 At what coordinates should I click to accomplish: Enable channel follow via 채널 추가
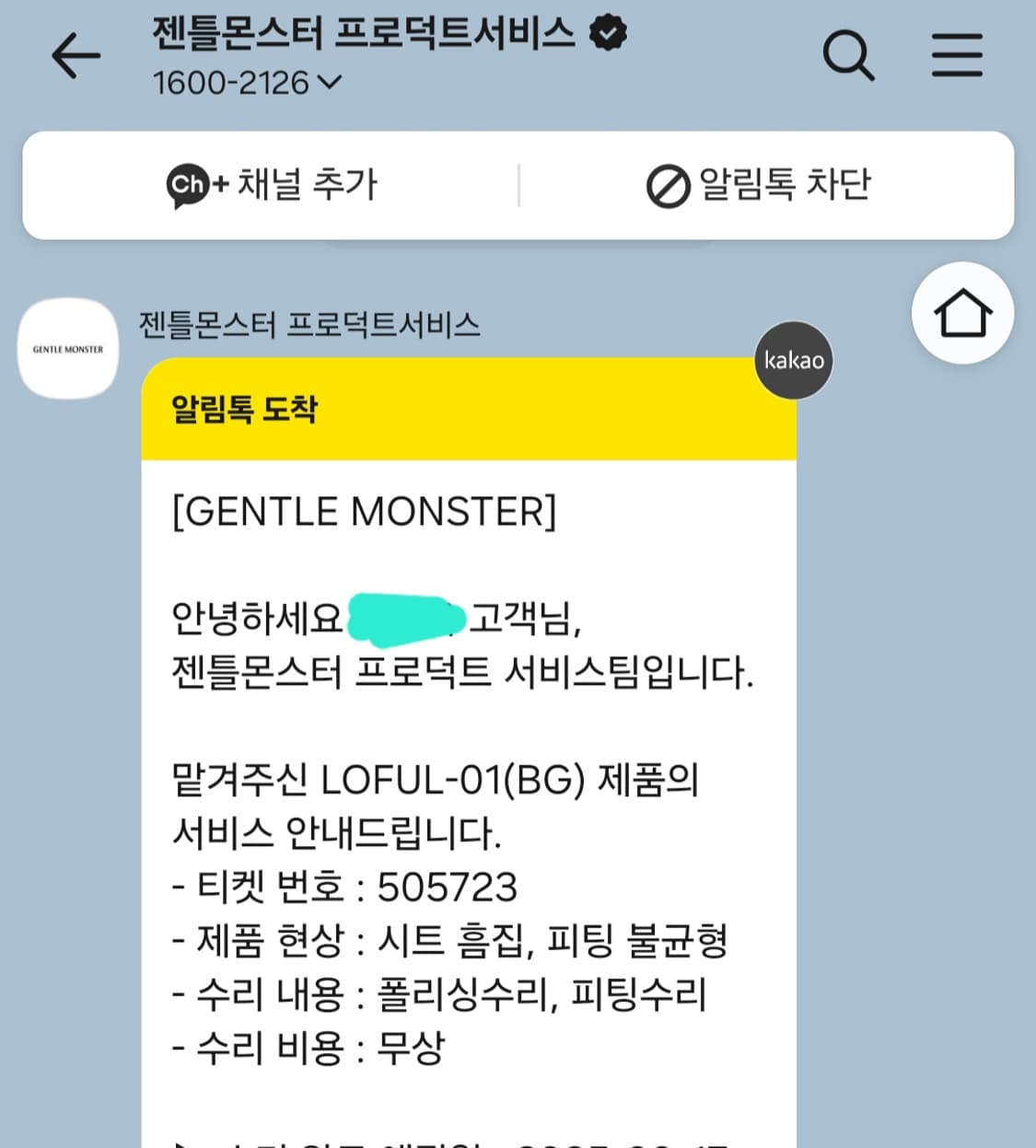(274, 184)
